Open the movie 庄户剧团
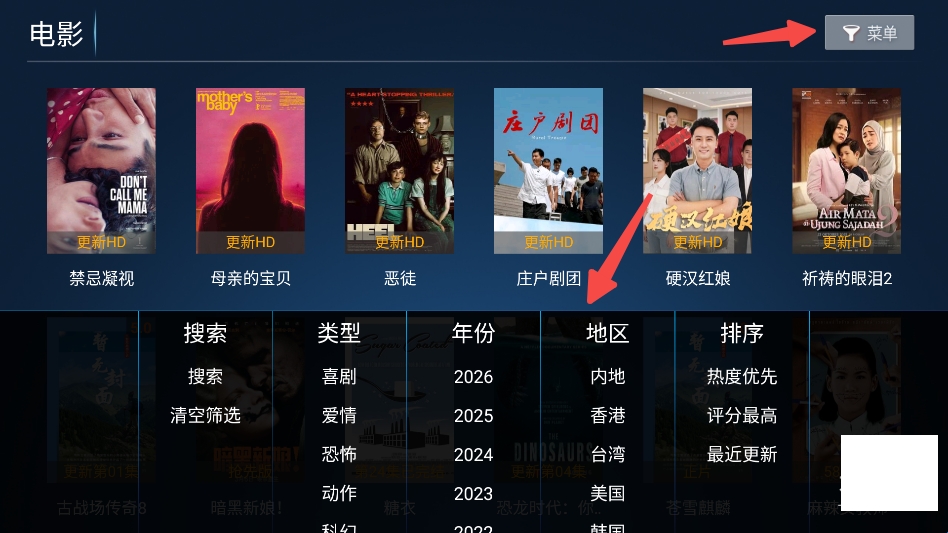The width and height of the screenshot is (948, 533). click(548, 171)
